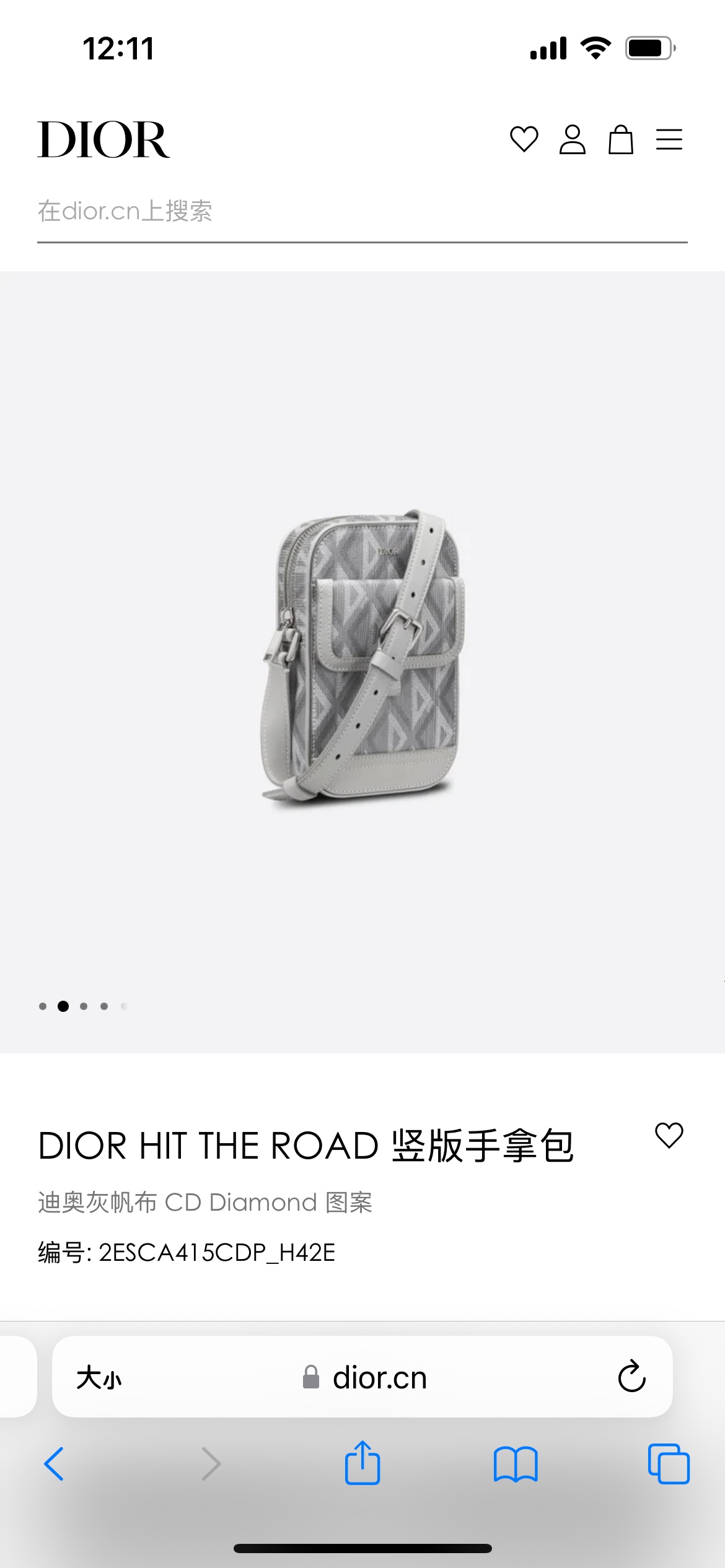Viewport: 725px width, 1568px height.
Task: Tap the dior.cn search field
Action: tap(362, 212)
